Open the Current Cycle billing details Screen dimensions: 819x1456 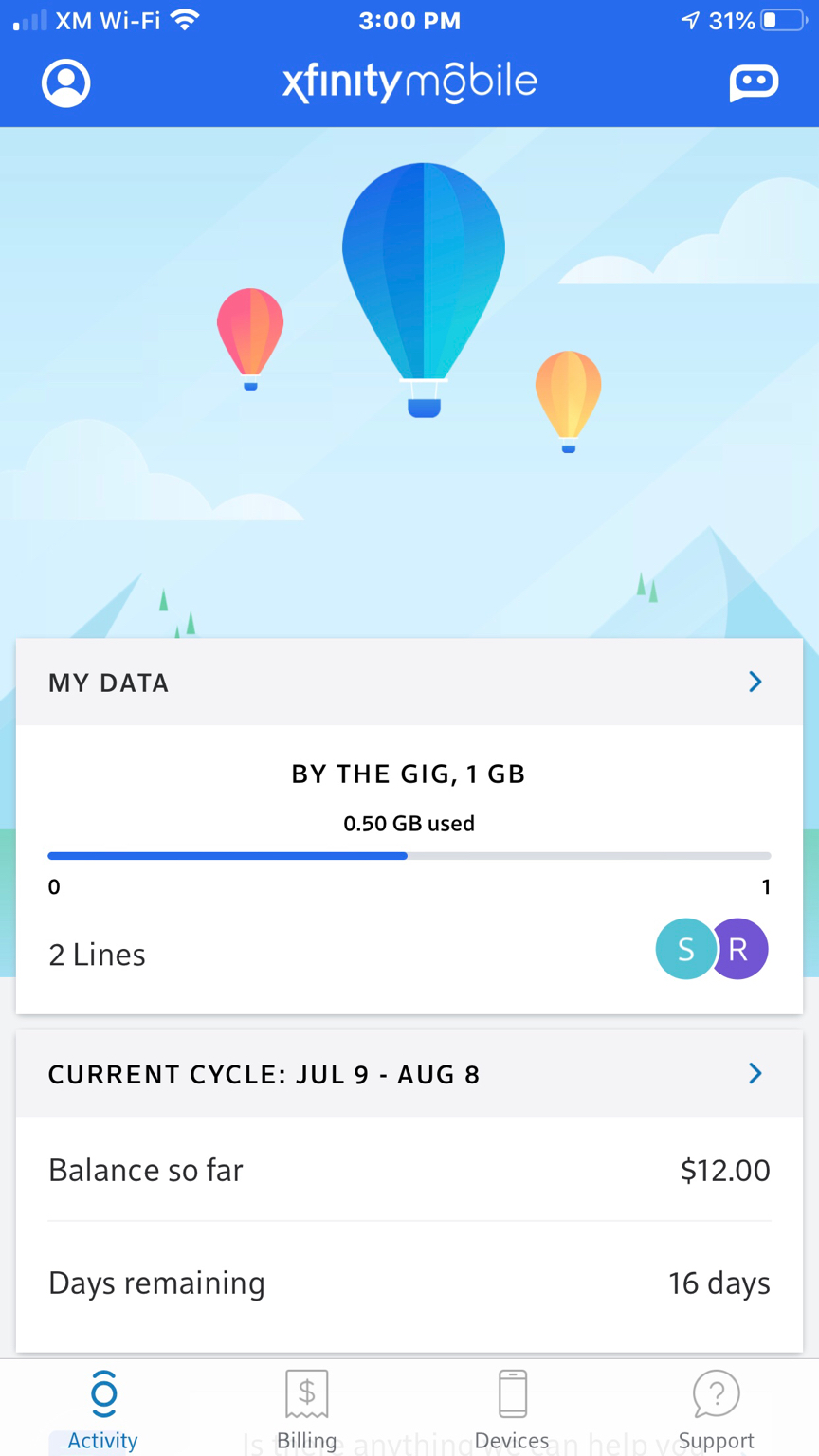click(x=755, y=1074)
